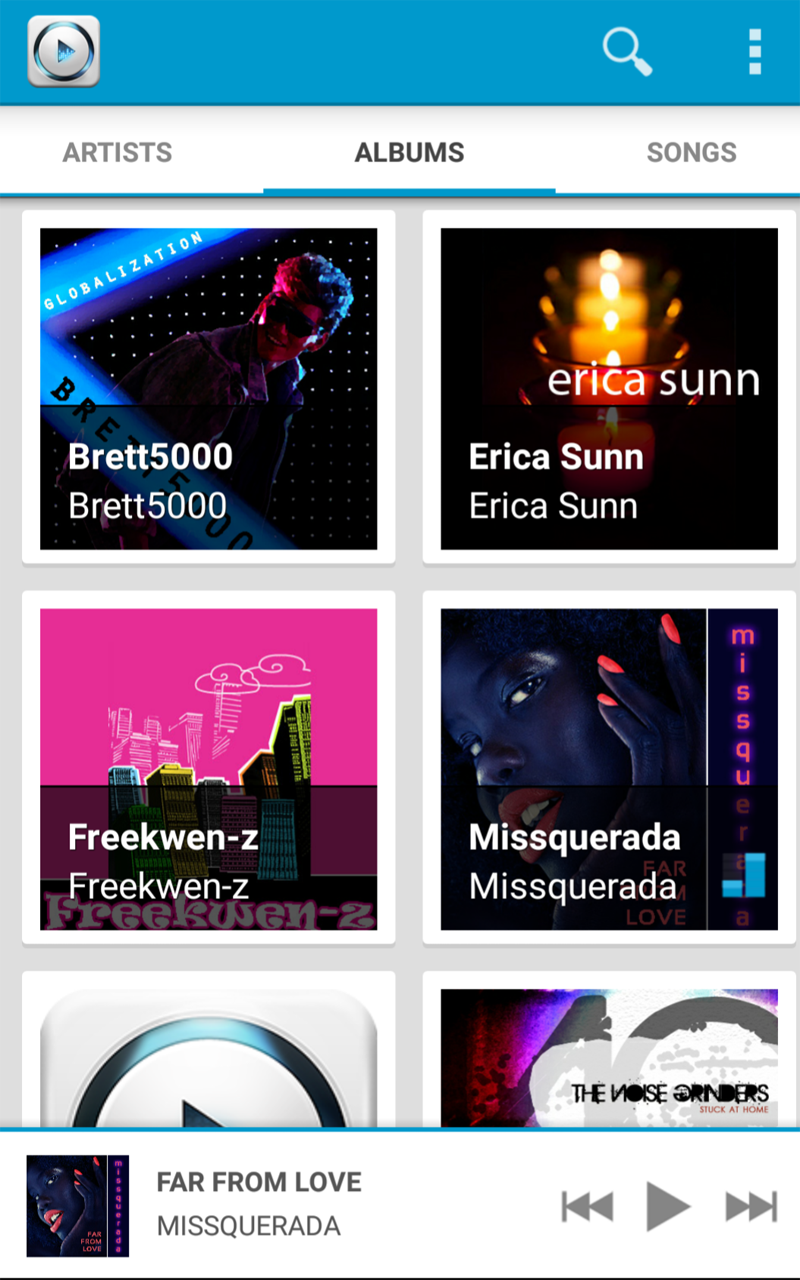
Task: Open the Missquerada album card
Action: coord(609,768)
